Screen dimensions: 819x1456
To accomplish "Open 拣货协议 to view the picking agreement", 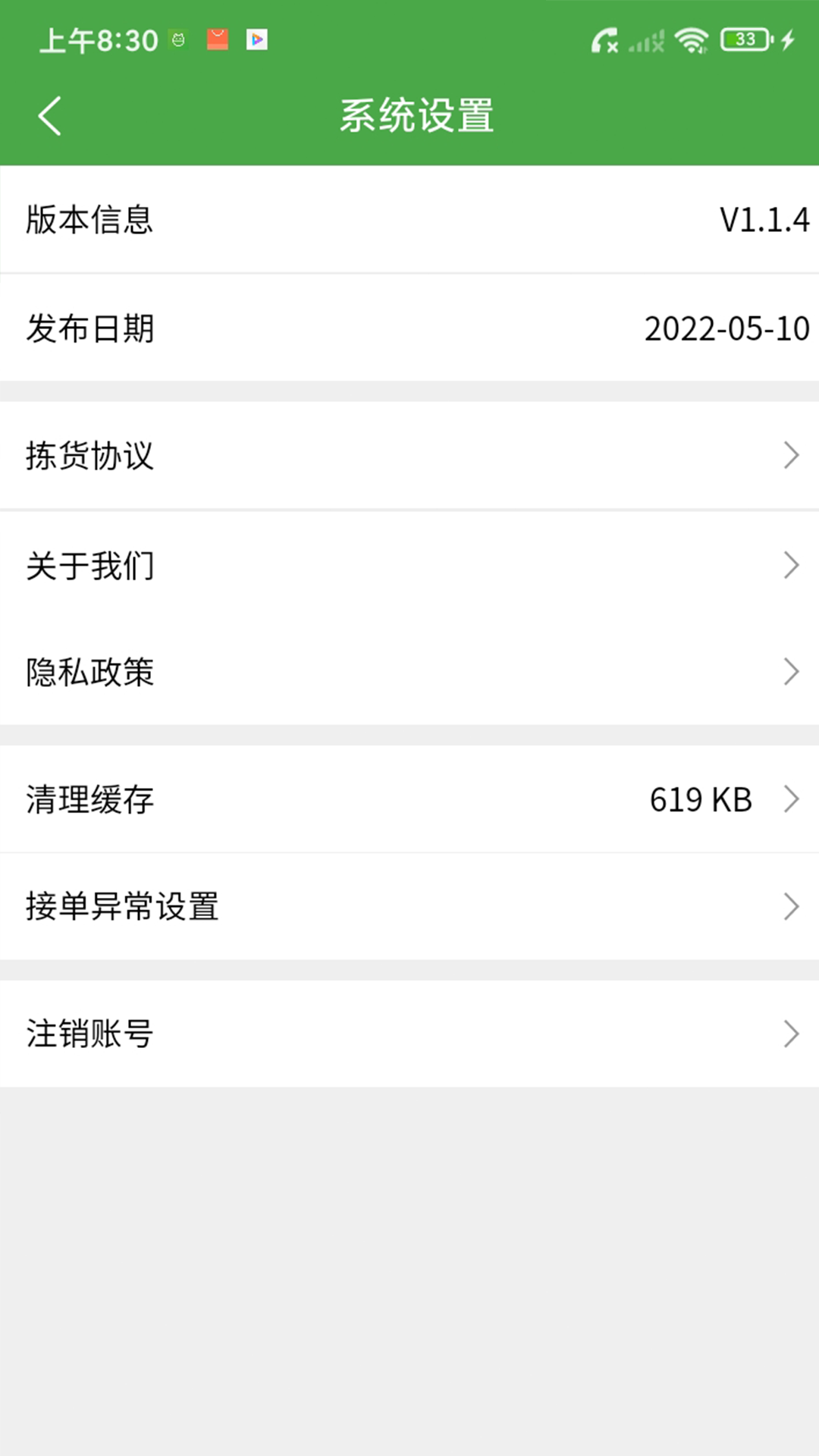I will pyautogui.click(x=409, y=457).
